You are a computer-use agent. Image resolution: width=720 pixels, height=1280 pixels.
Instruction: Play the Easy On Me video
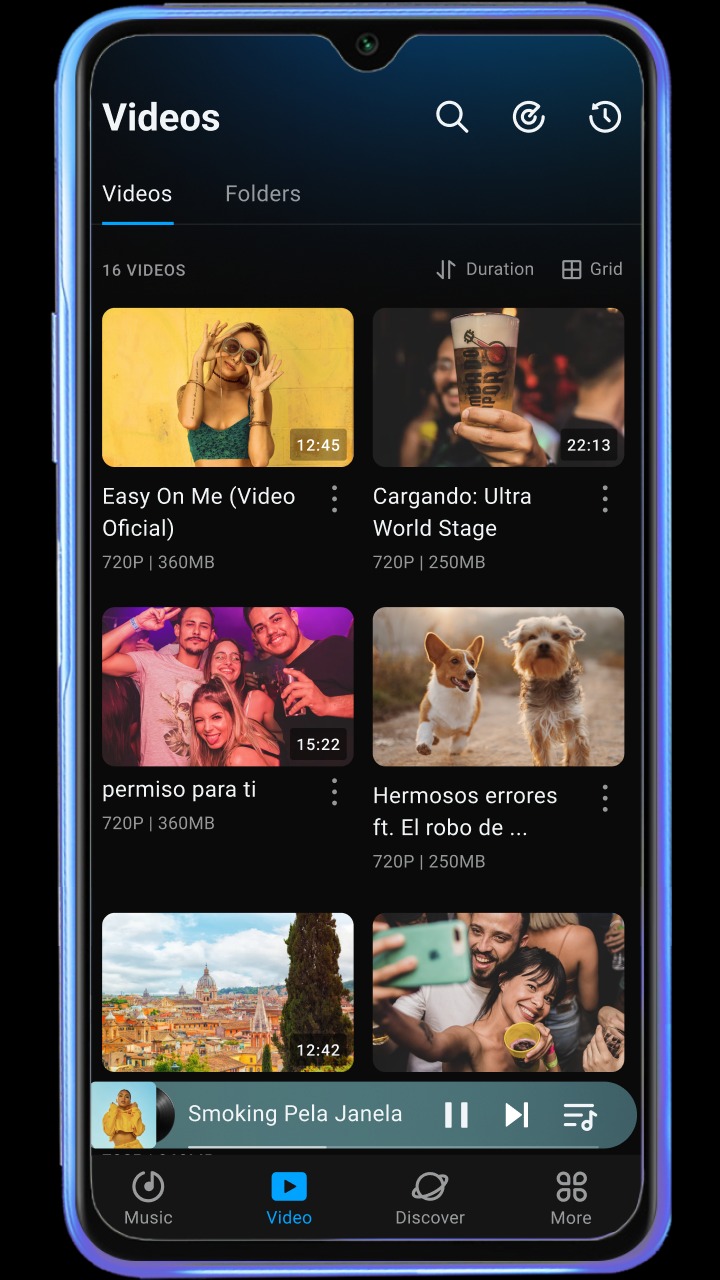pyautogui.click(x=228, y=387)
